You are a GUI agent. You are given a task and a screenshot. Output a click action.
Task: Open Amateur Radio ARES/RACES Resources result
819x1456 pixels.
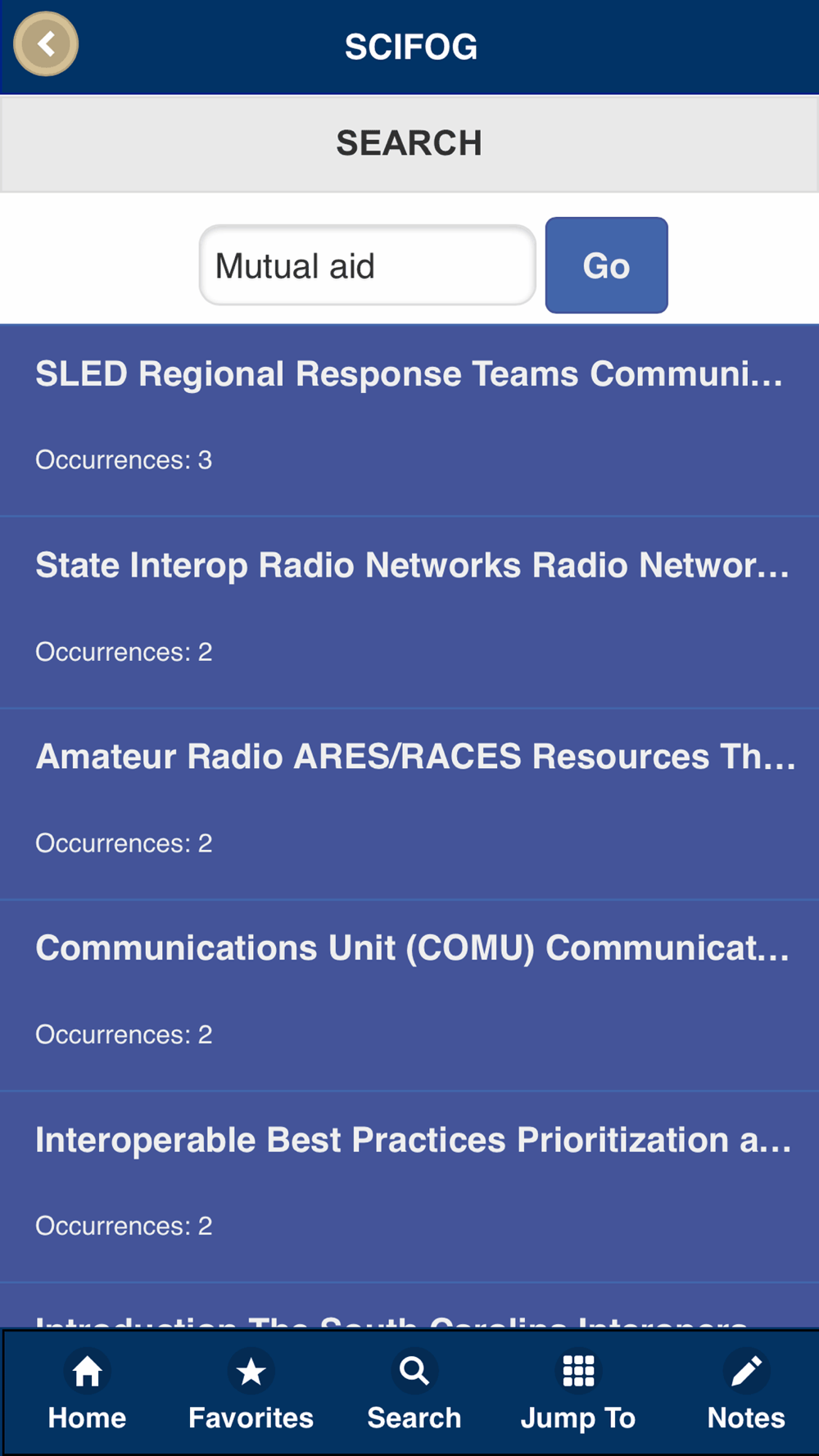[409, 803]
